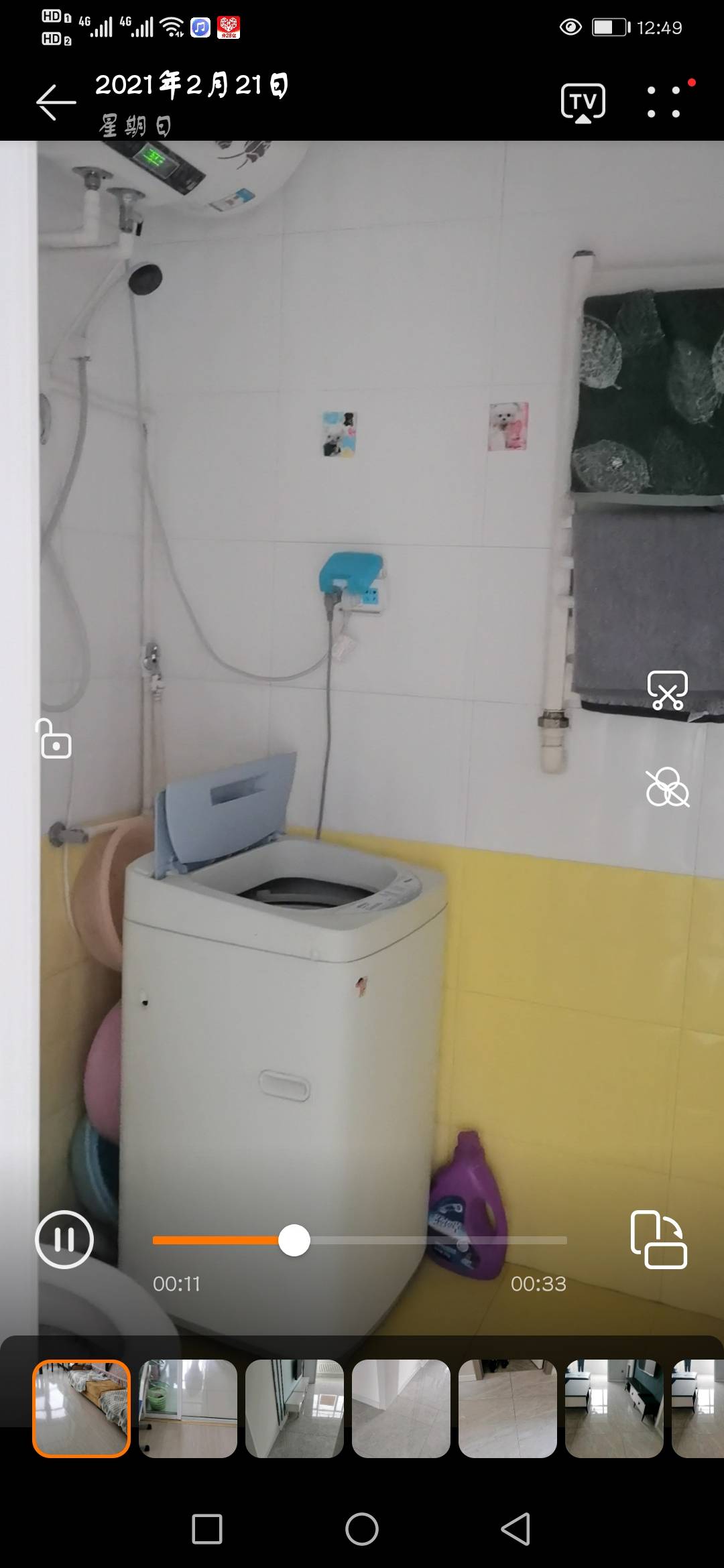This screenshot has width=724, height=1568.
Task: Open the sixth video thumbnail
Action: [x=614, y=1408]
